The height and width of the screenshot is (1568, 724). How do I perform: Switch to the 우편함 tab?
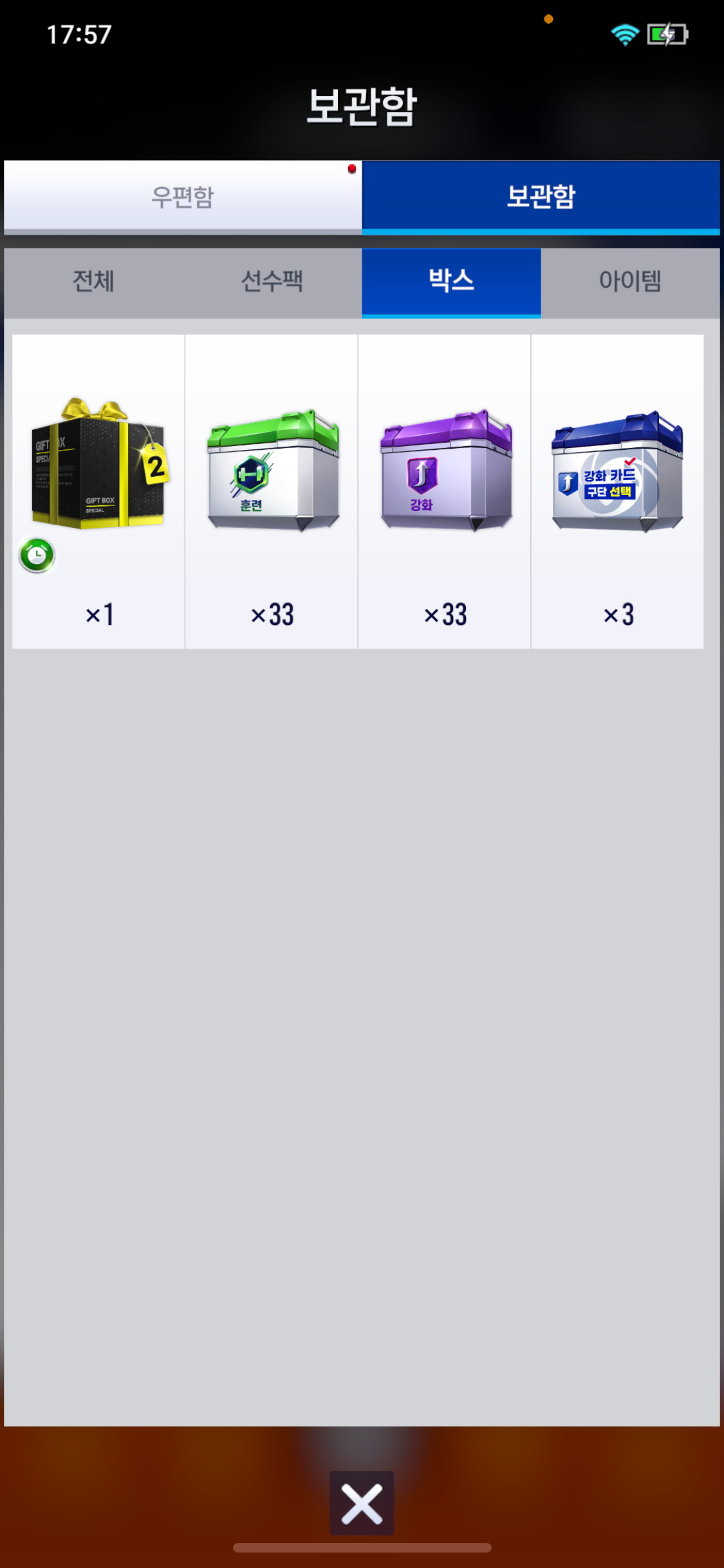pyautogui.click(x=183, y=197)
